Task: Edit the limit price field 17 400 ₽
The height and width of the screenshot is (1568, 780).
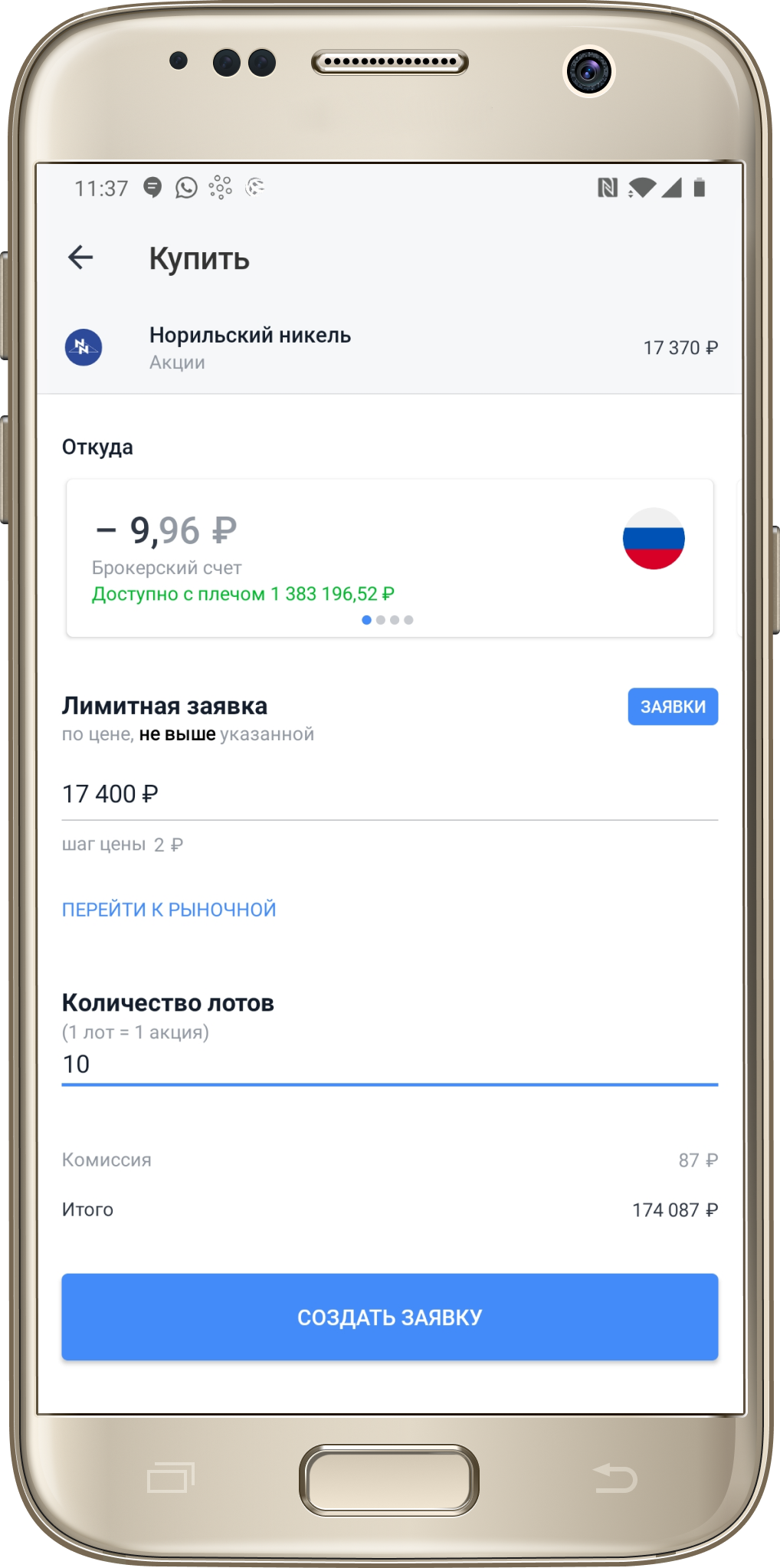Action: coord(389,795)
